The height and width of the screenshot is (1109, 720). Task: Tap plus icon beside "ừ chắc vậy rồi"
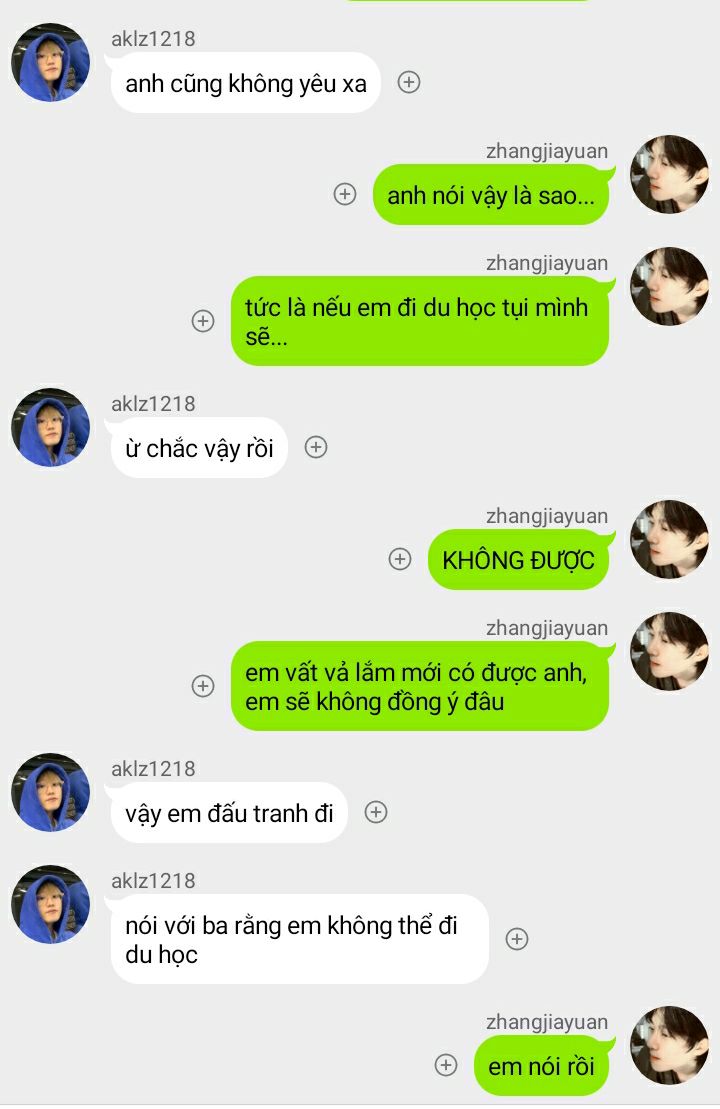click(x=316, y=447)
